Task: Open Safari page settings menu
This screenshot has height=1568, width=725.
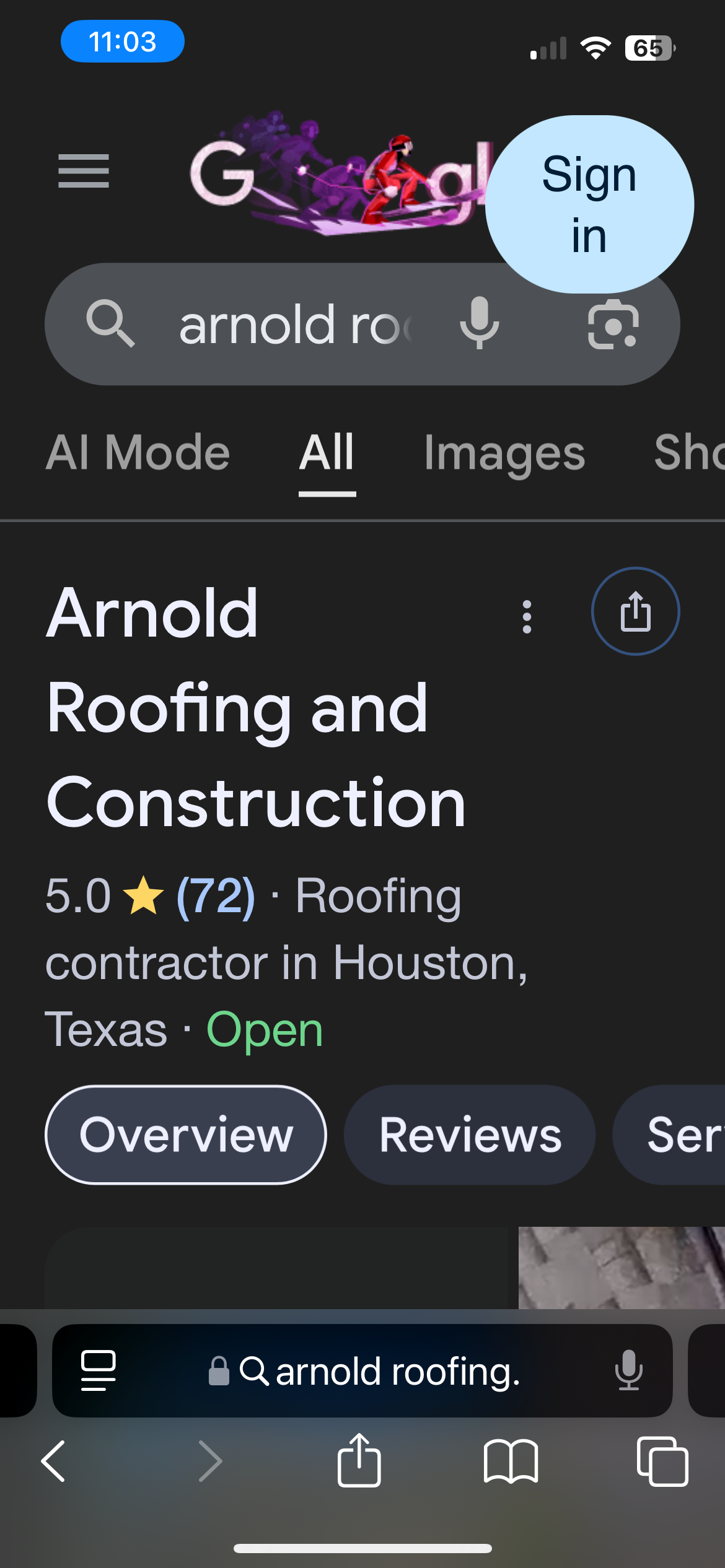Action: pyautogui.click(x=98, y=1370)
